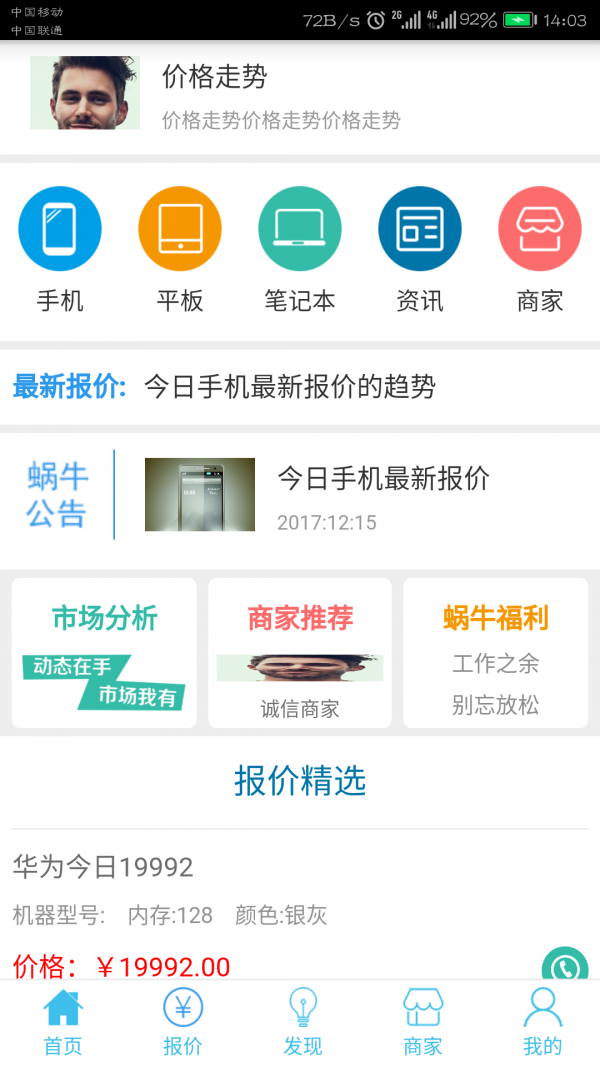
Task: Open 最新报价 headline about today's phone prices
Action: [290, 387]
